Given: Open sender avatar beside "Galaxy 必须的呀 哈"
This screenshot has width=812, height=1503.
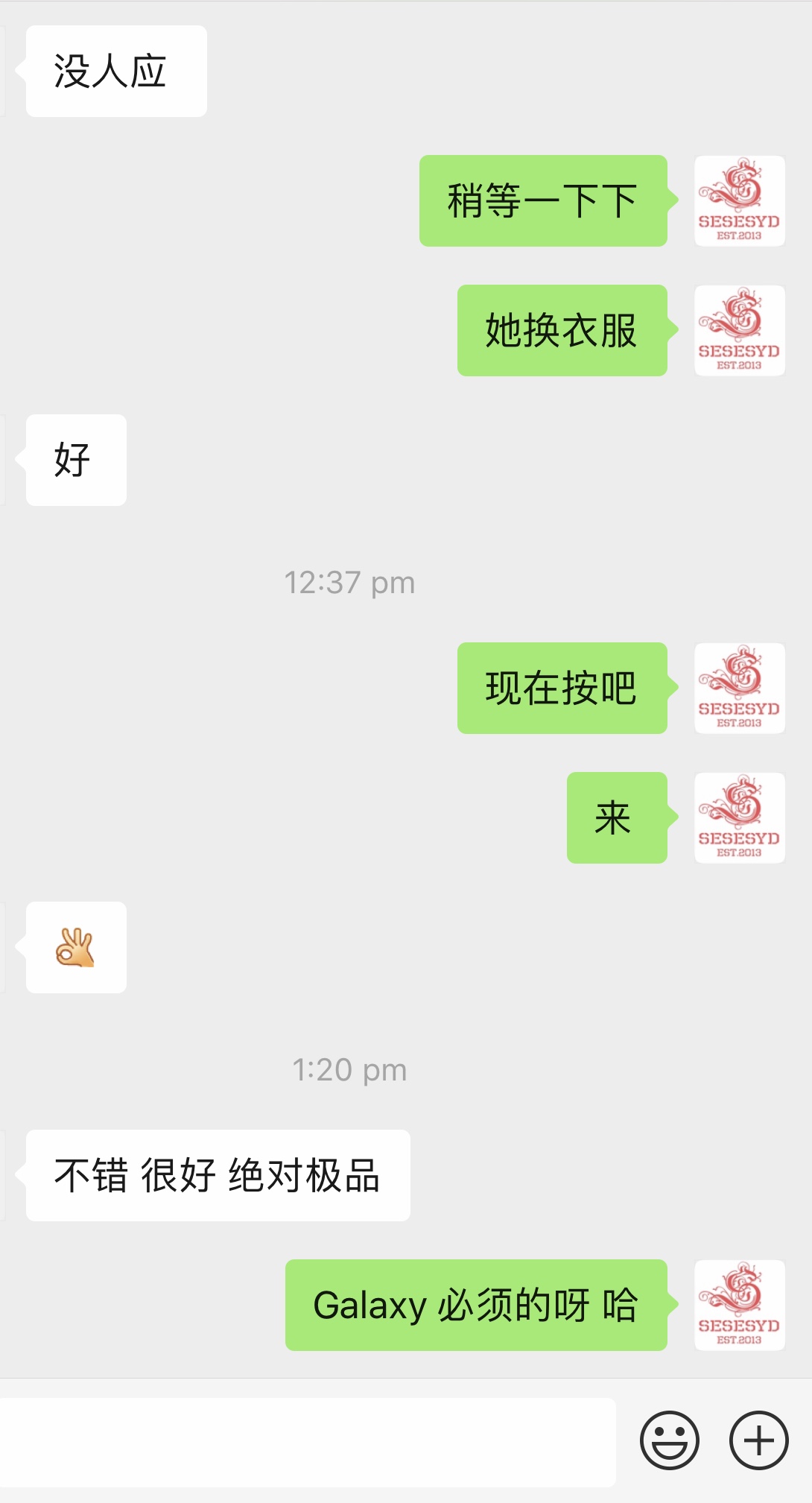Looking at the screenshot, I should 739,1305.
